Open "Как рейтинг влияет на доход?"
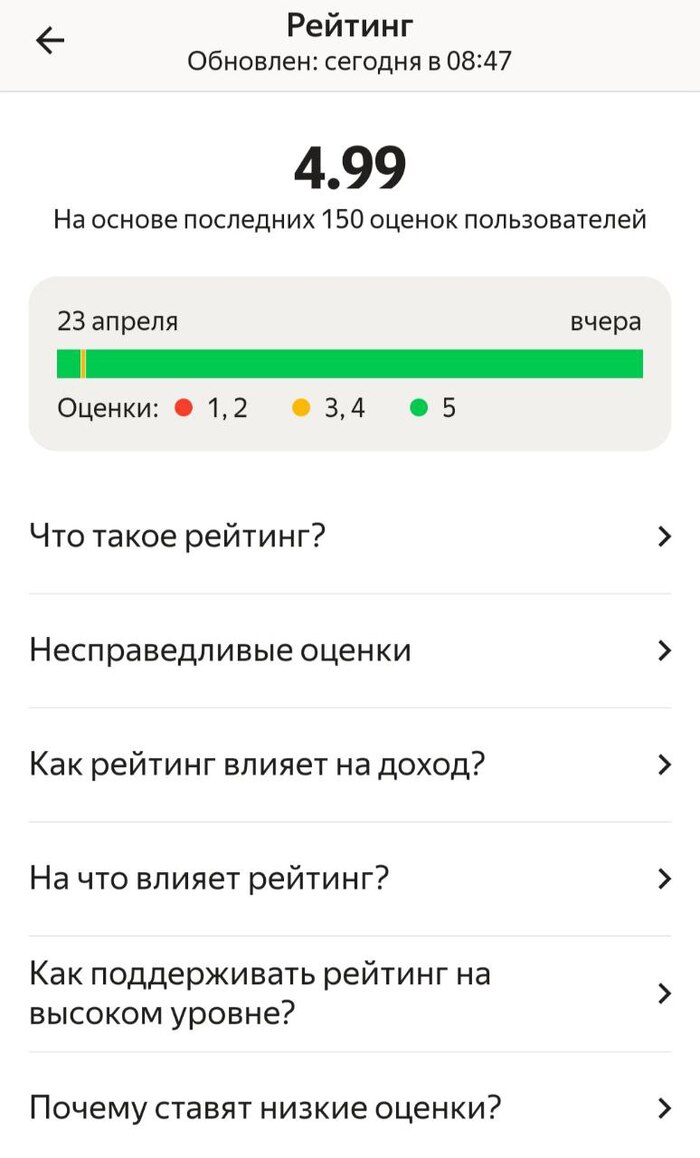 pos(349,765)
